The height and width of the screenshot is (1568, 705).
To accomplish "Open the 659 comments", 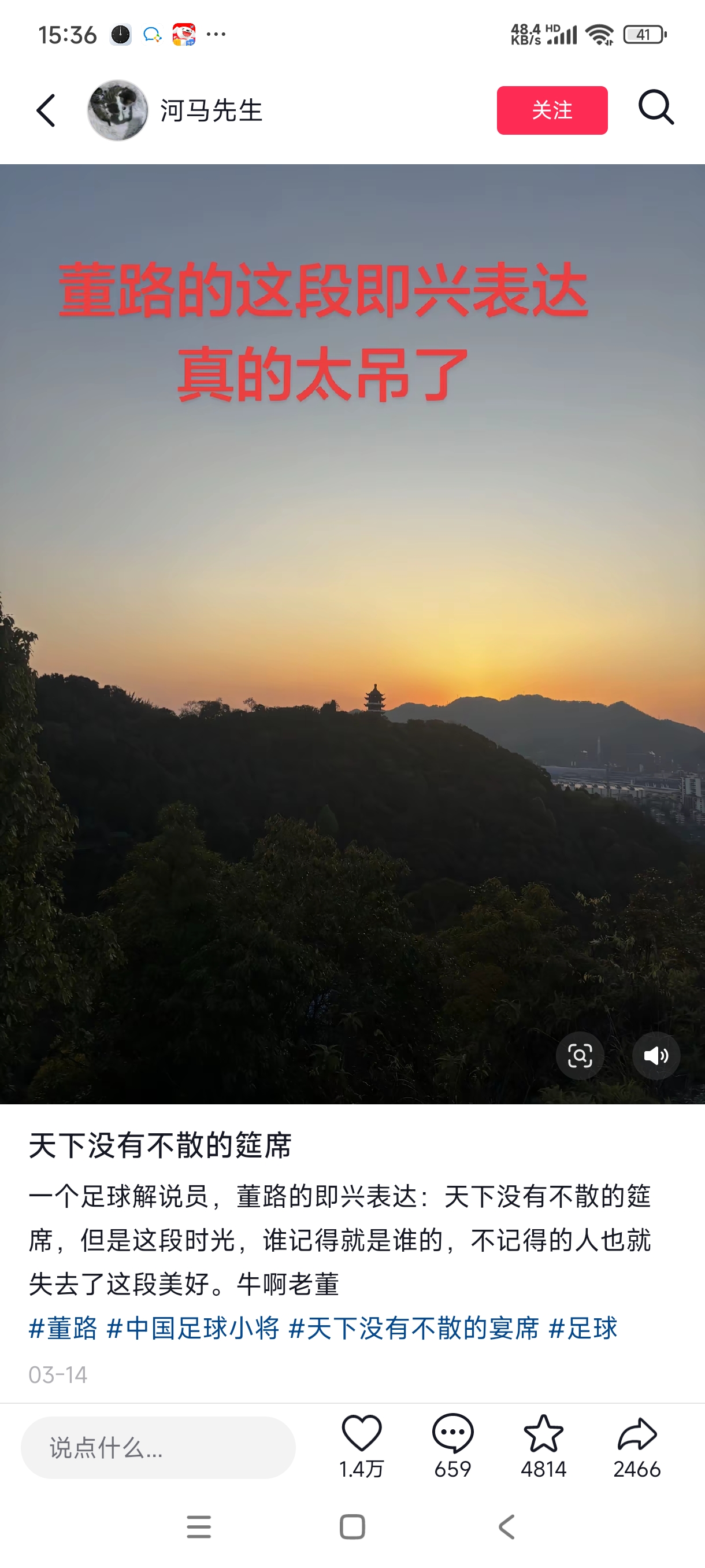I will click(452, 1434).
